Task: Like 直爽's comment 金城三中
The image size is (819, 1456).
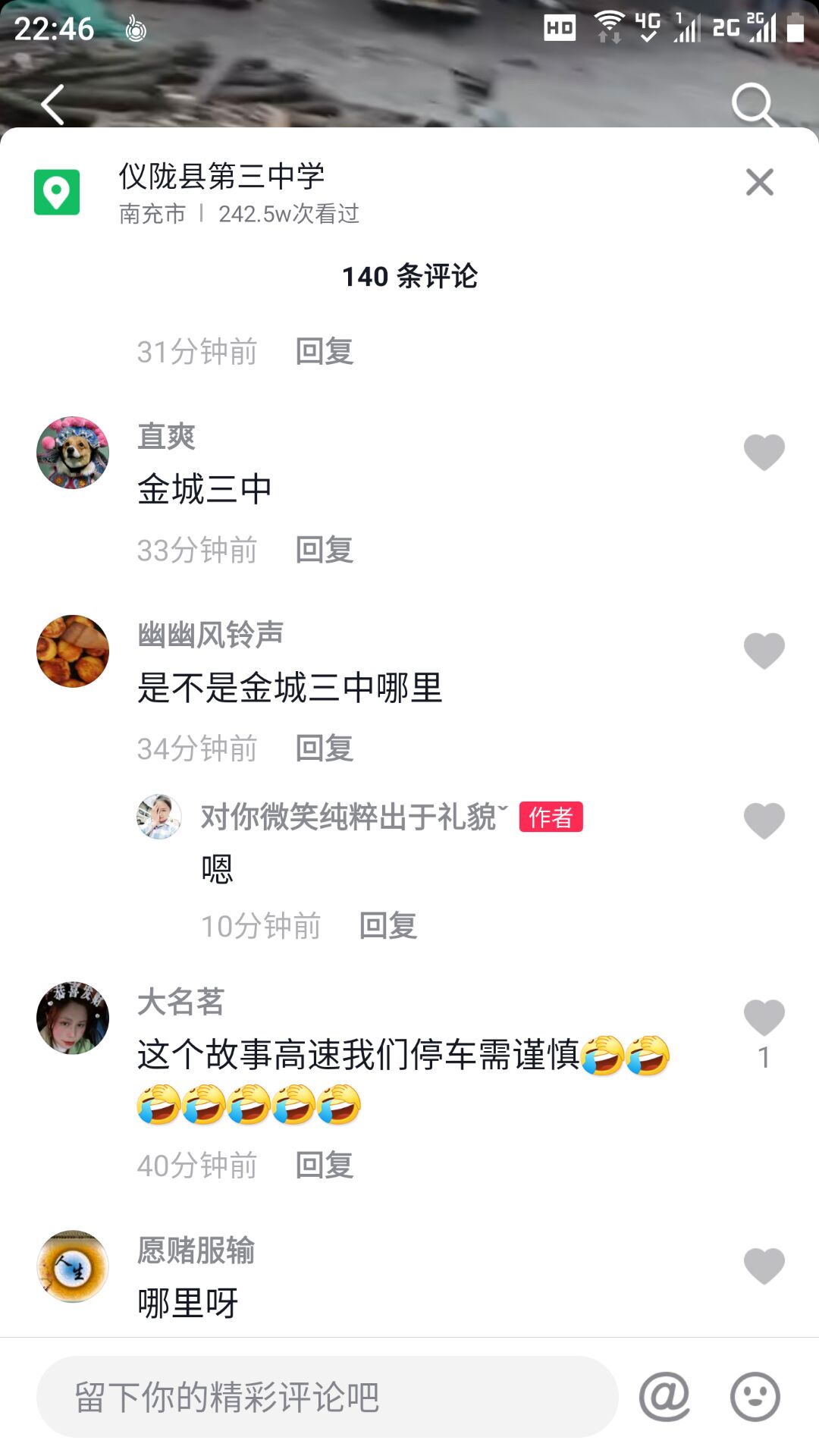Action: [x=764, y=453]
